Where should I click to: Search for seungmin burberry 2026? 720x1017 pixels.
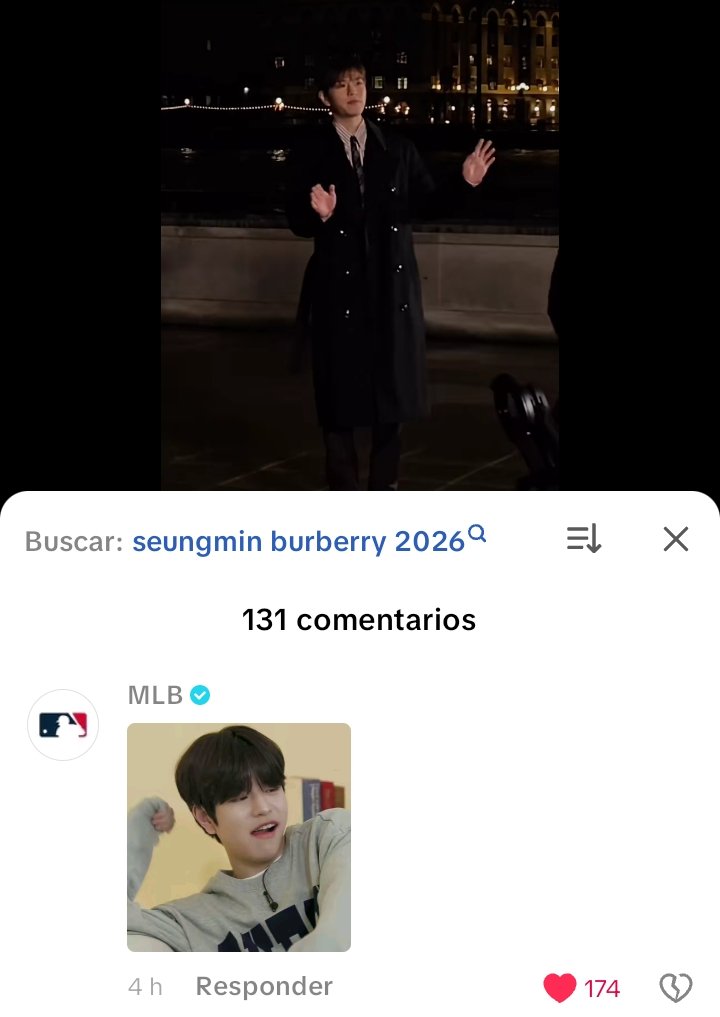(x=298, y=541)
